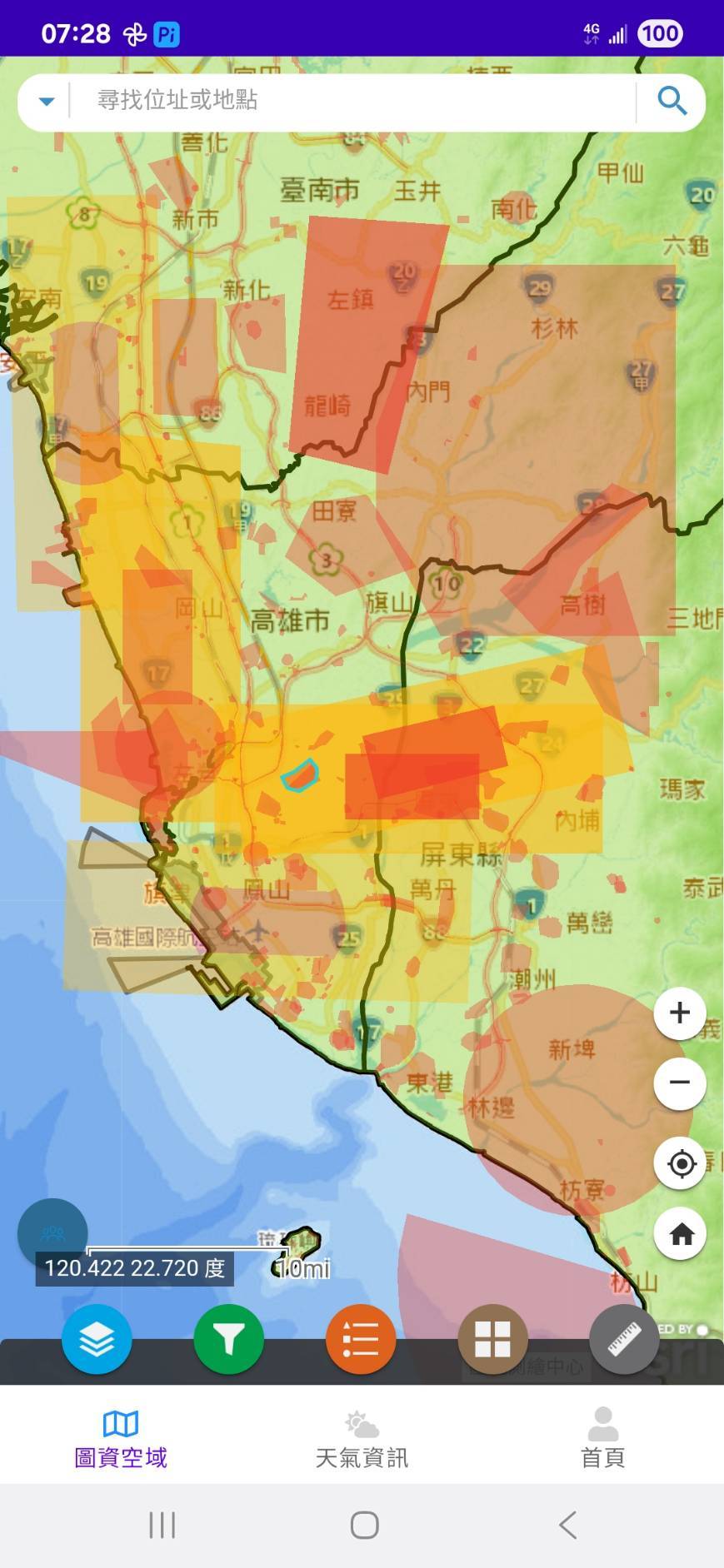Open the brown basemap gallery grid button
724x1568 pixels.
point(492,1339)
